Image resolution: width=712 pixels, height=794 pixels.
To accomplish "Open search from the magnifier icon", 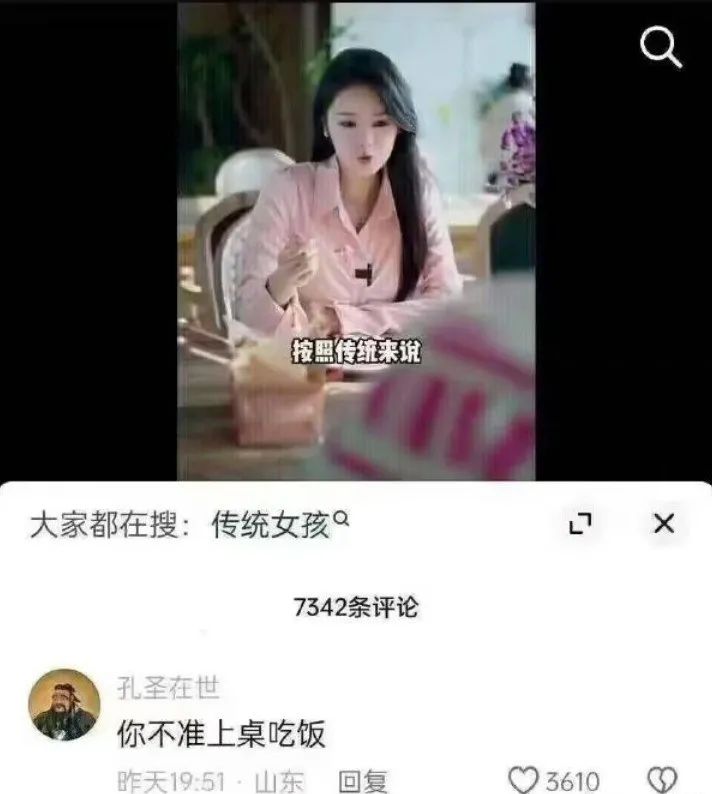I will pos(660,47).
